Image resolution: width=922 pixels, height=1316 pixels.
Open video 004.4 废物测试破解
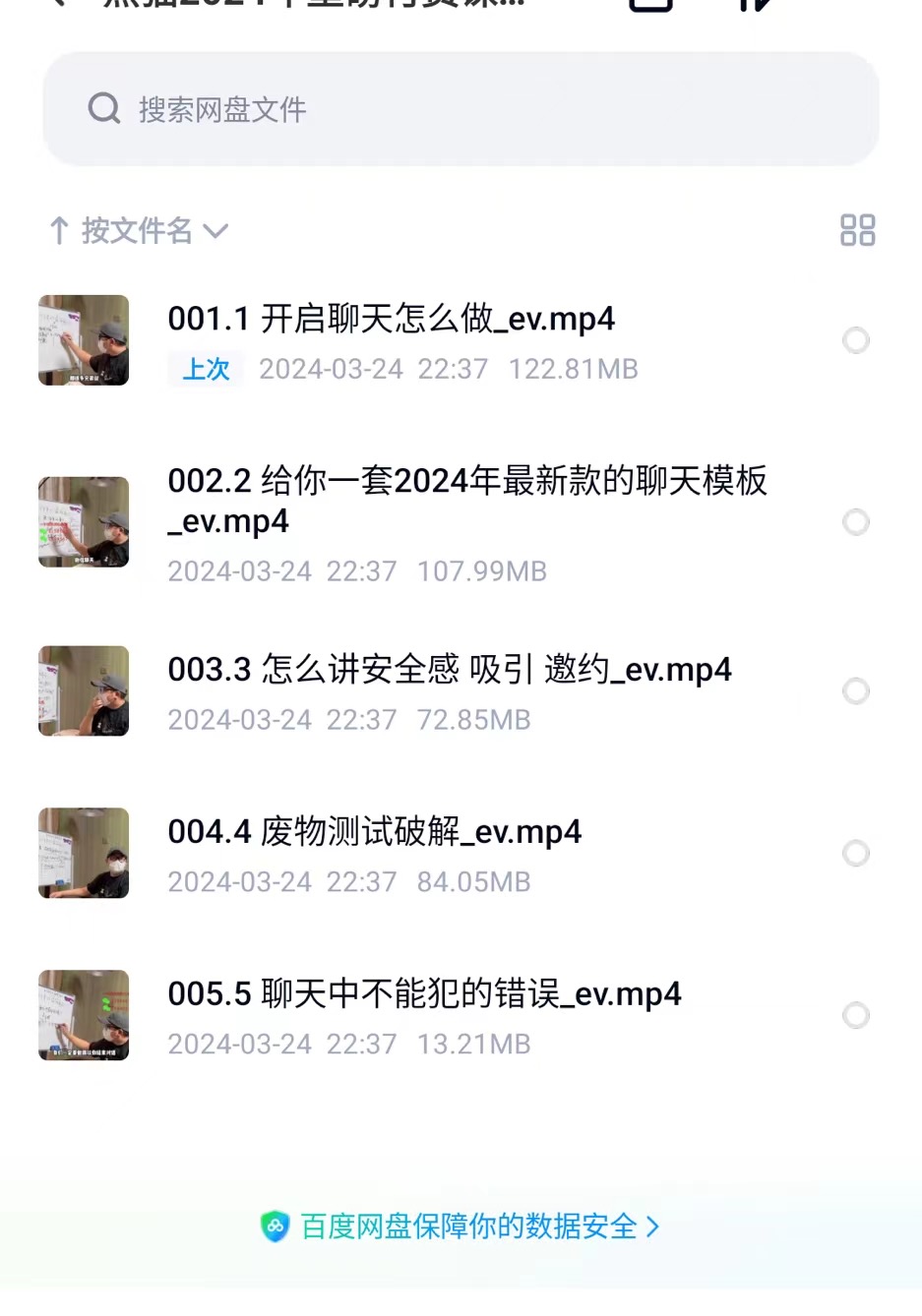[x=374, y=832]
